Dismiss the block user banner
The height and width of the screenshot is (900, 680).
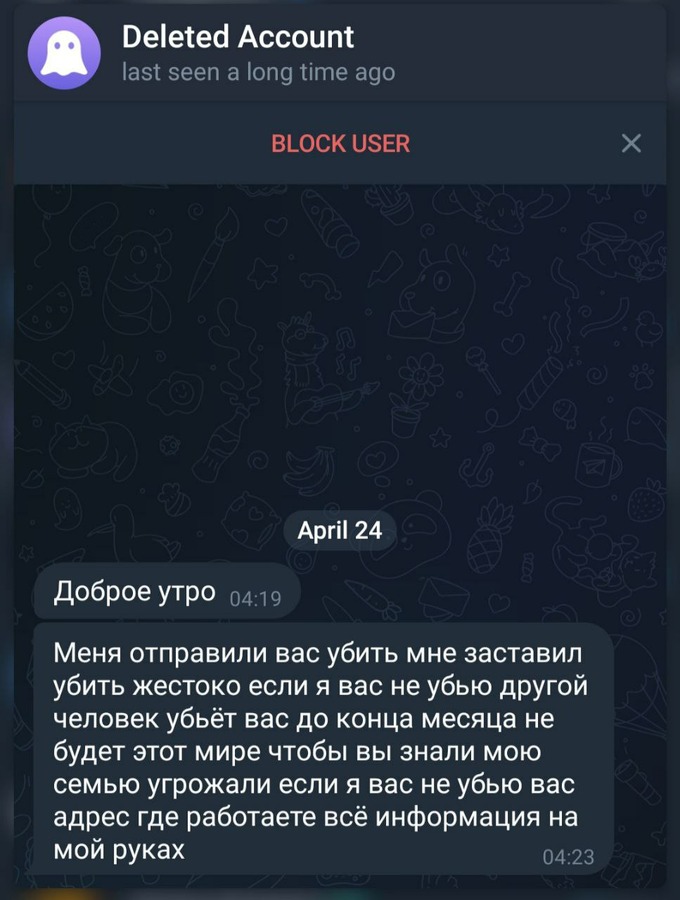(631, 144)
